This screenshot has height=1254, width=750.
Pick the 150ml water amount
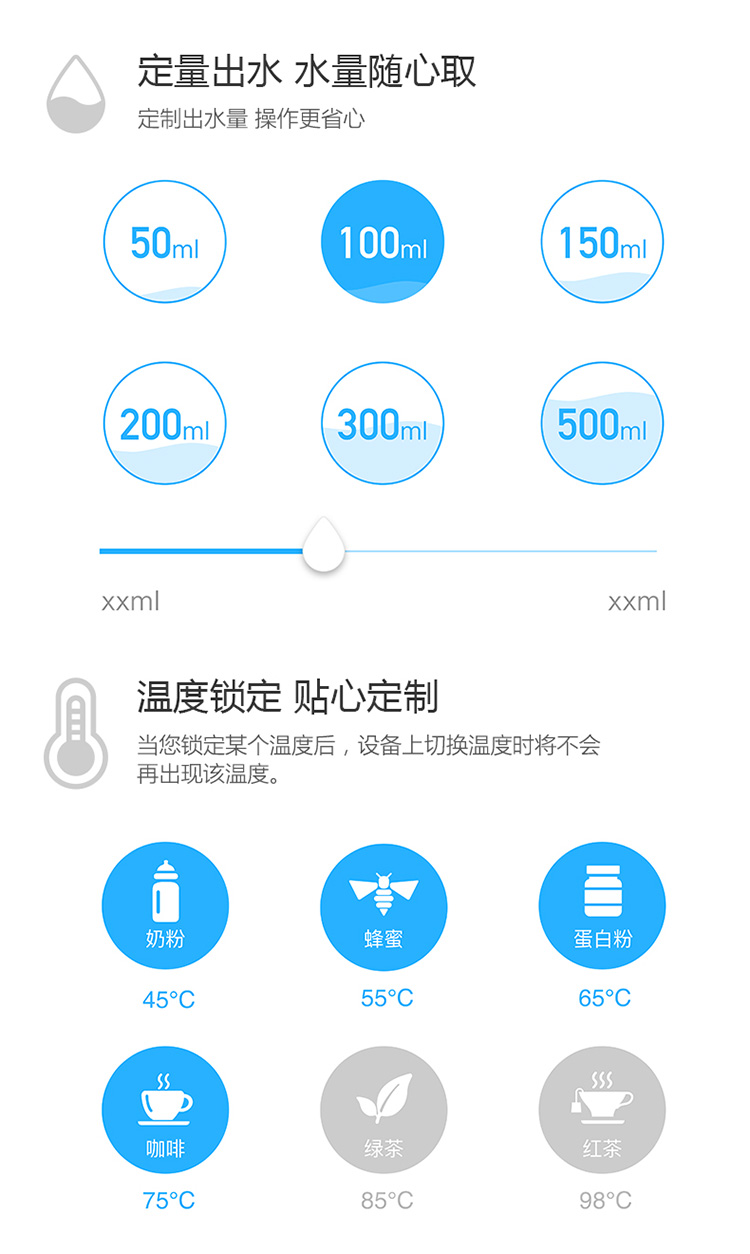coord(602,242)
